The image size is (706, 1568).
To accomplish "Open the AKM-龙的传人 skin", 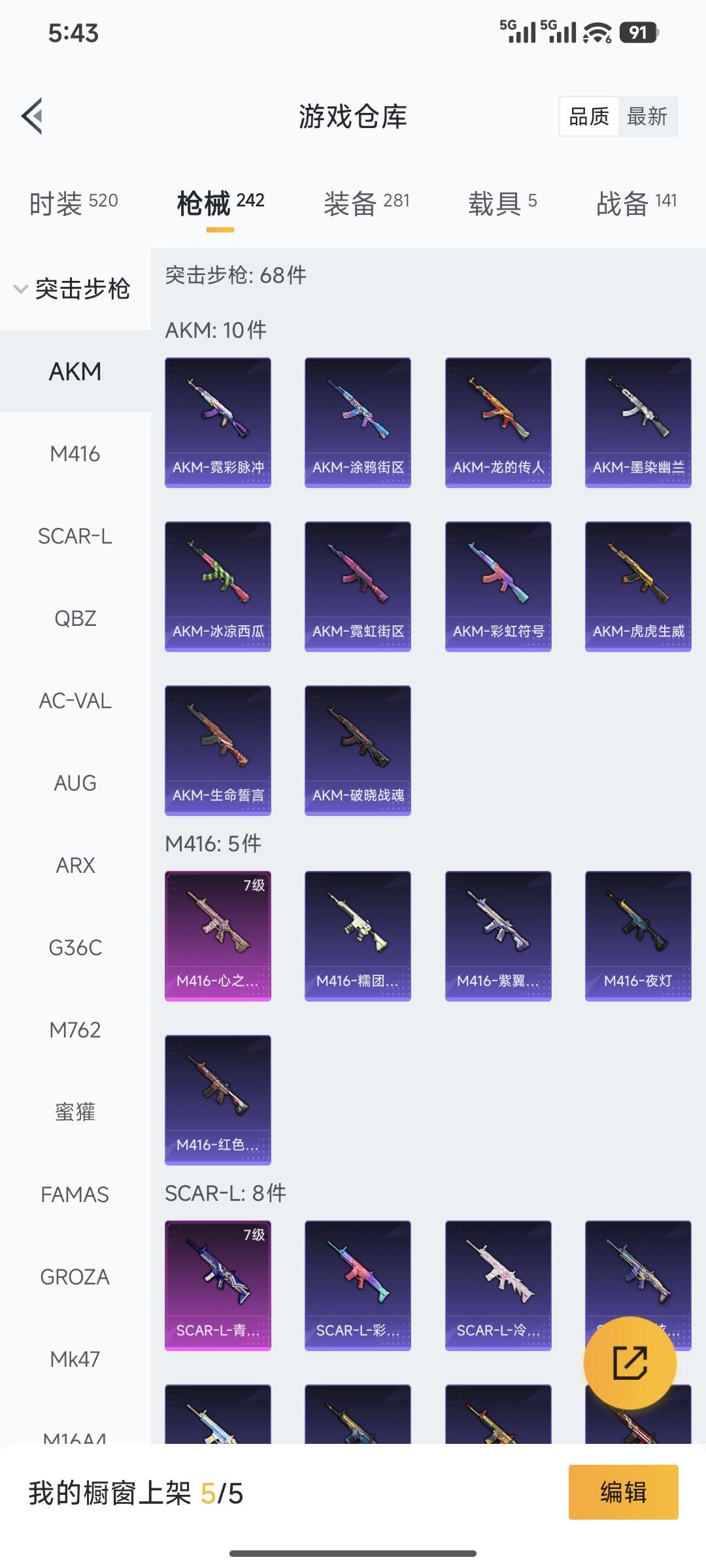I will (498, 422).
